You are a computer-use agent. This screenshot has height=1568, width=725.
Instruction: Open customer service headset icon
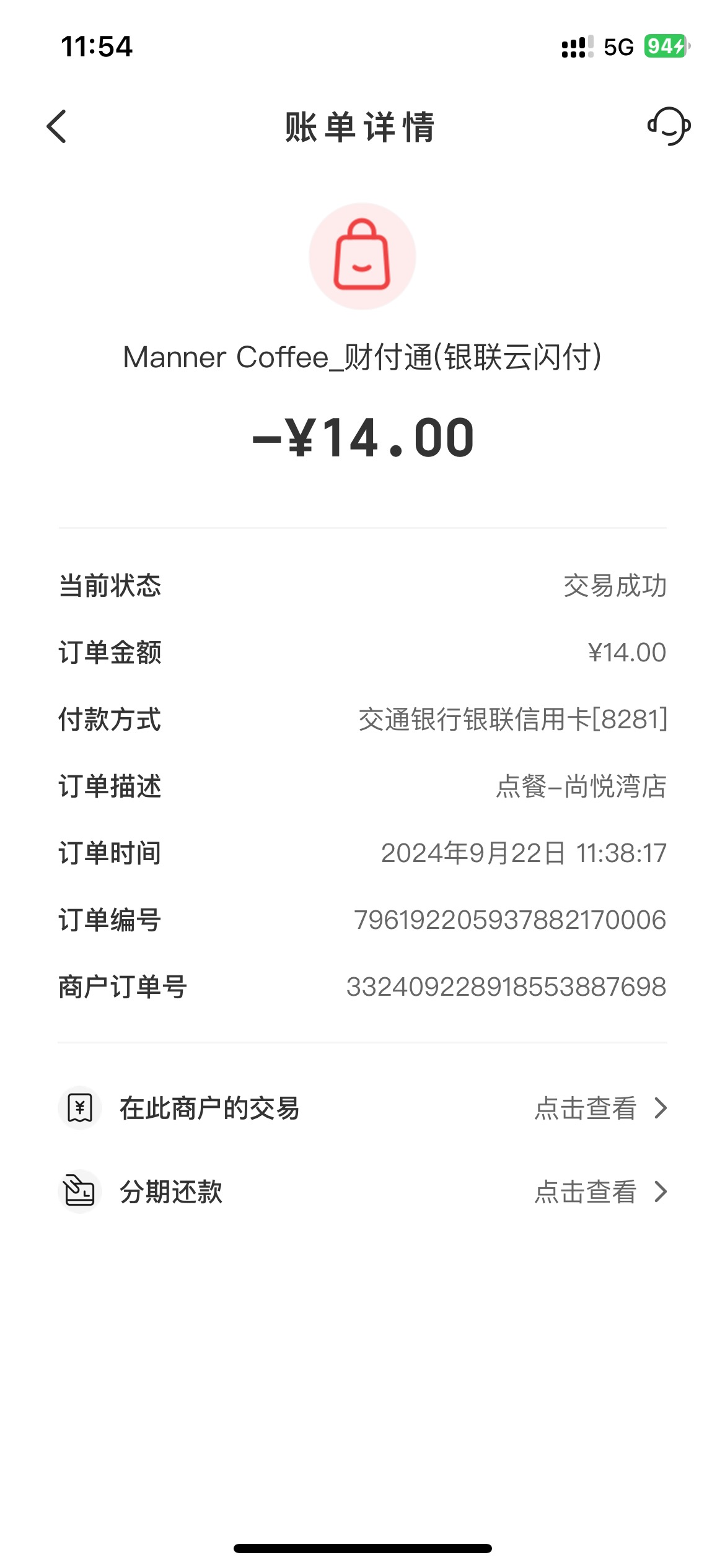coord(669,126)
